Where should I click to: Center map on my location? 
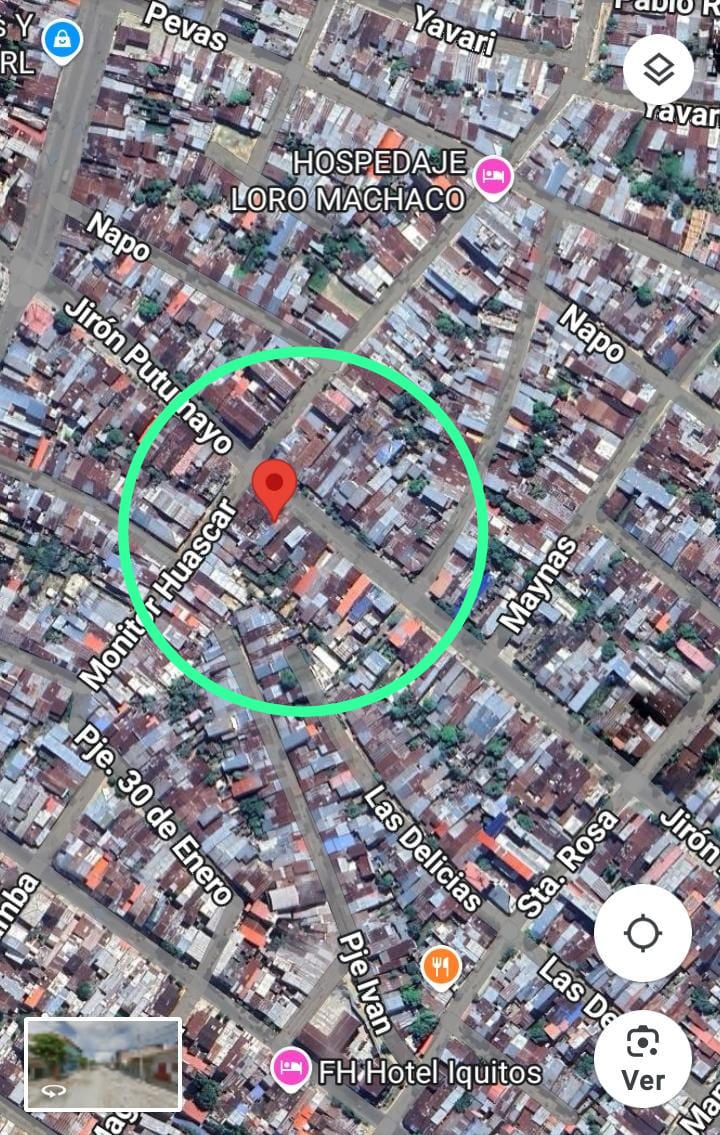(x=642, y=933)
